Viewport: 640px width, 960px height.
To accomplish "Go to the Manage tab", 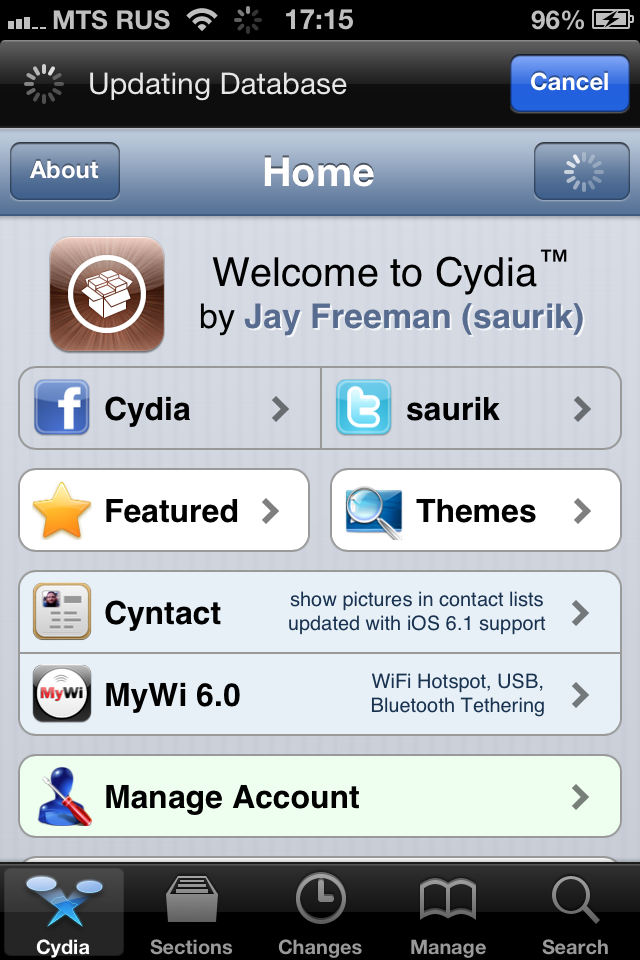I will click(448, 915).
